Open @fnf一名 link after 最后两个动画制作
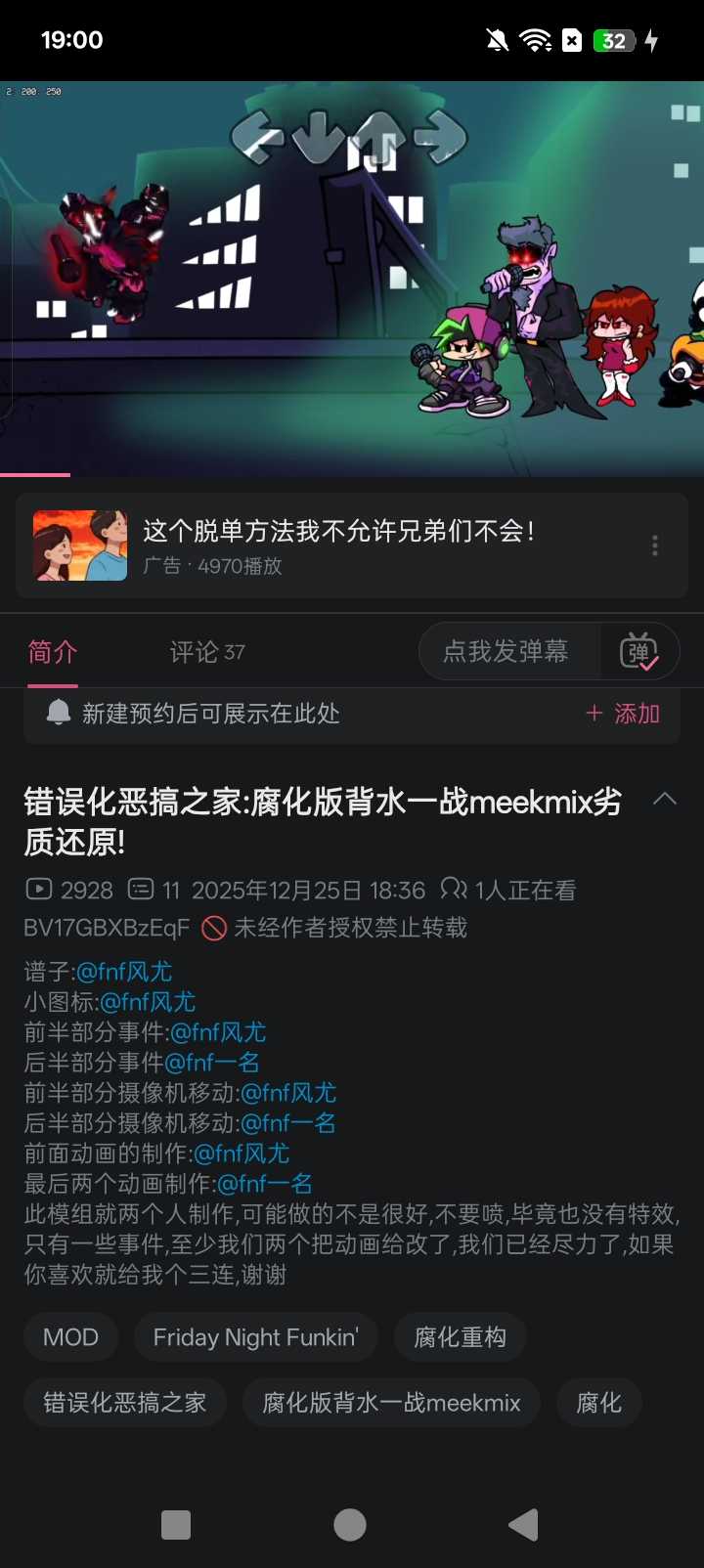Screen dimensions: 704x1568 tap(264, 1184)
